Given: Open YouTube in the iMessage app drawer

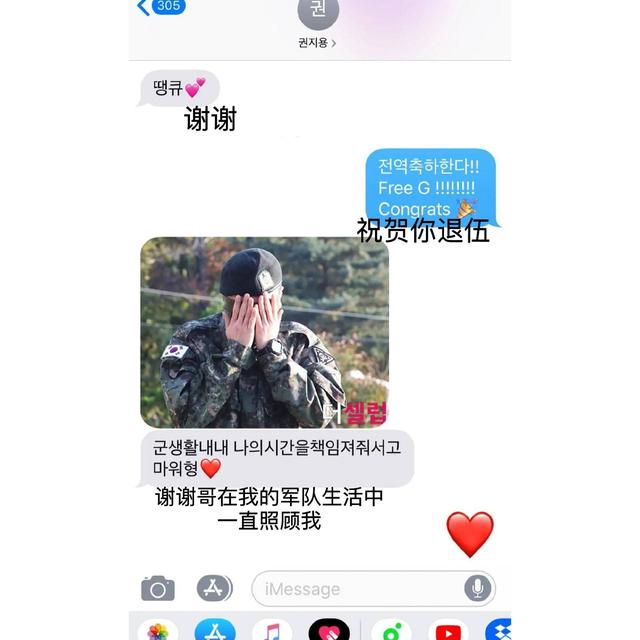Looking at the screenshot, I should tap(448, 631).
